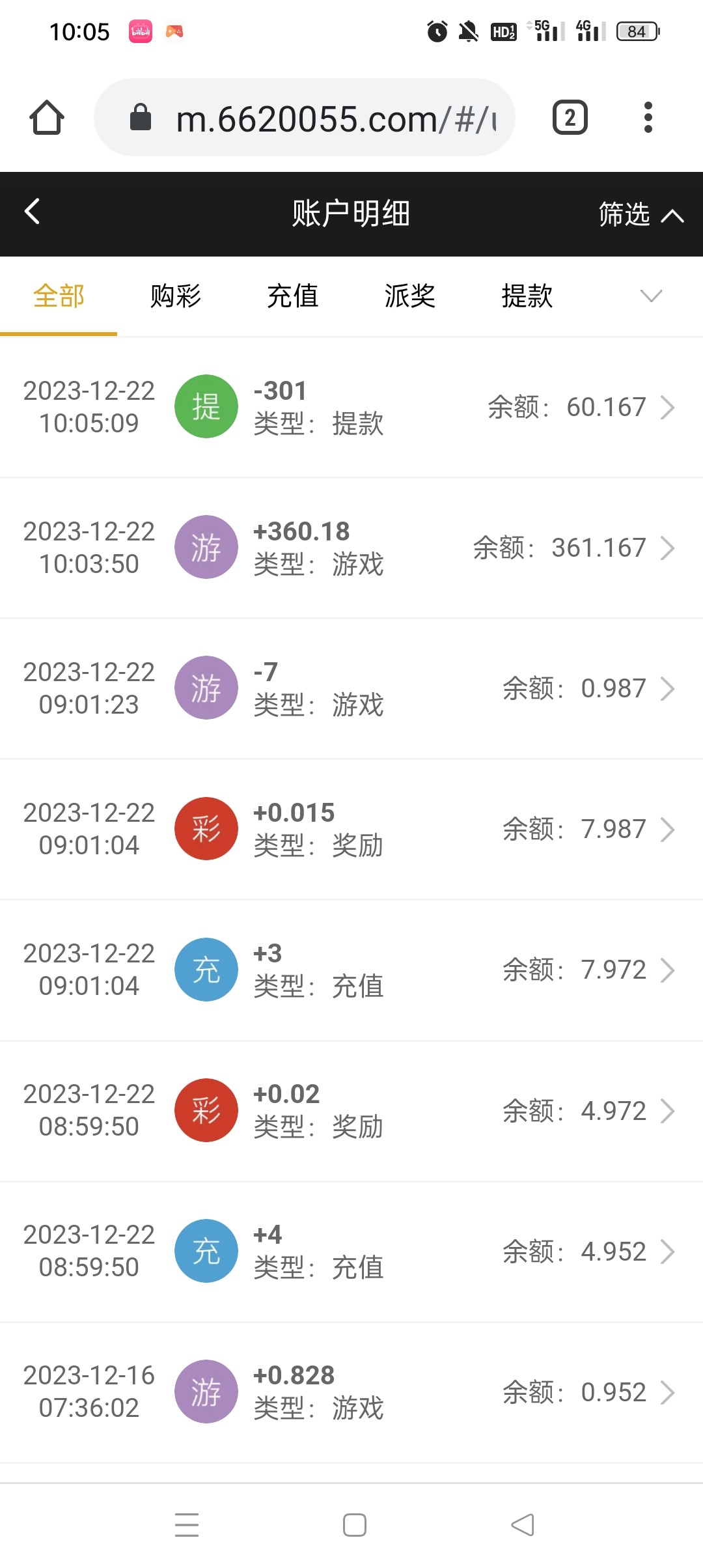The width and height of the screenshot is (703, 1568).
Task: Open the browser three-dot menu
Action: (648, 117)
